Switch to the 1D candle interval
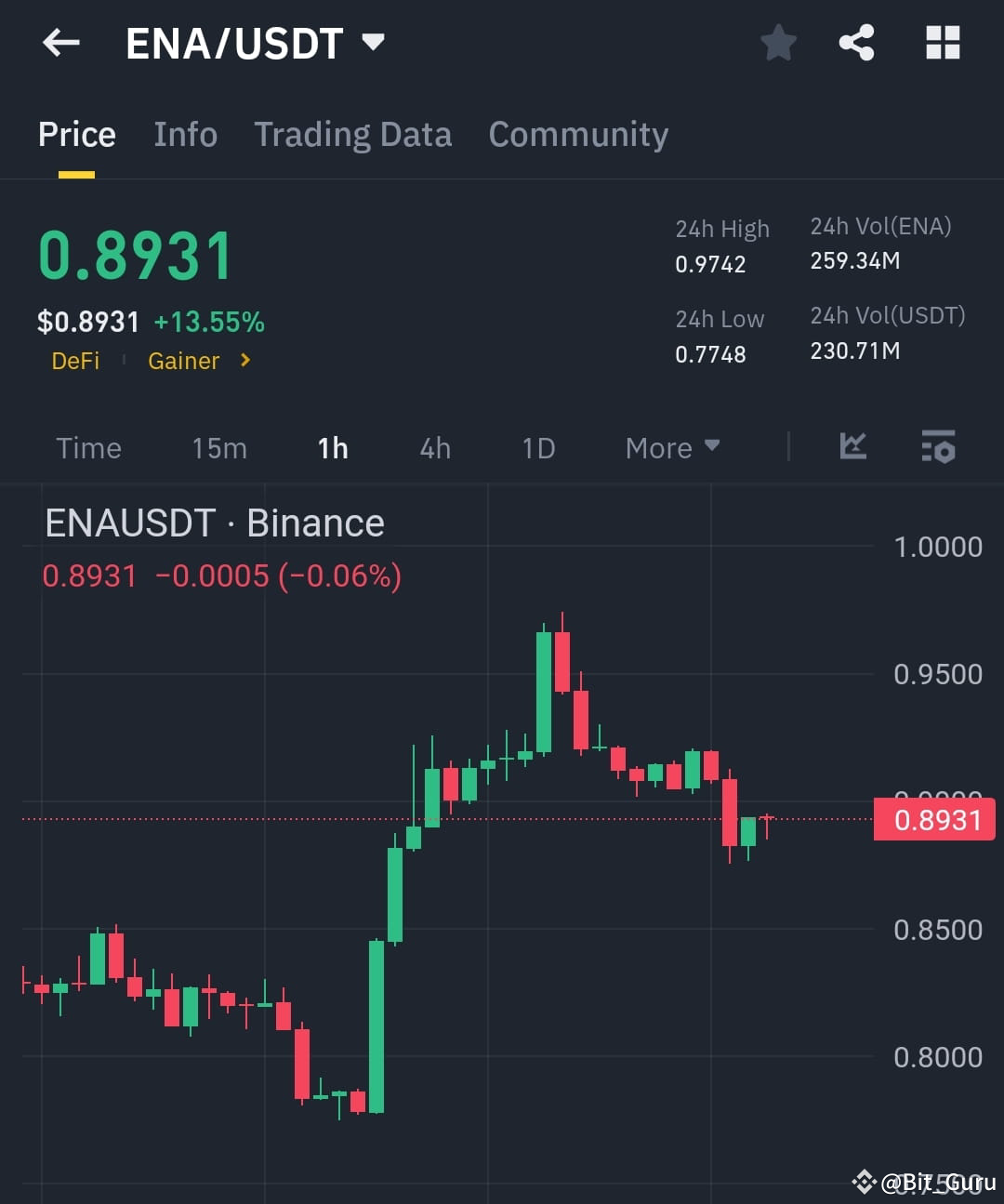 coord(537,448)
